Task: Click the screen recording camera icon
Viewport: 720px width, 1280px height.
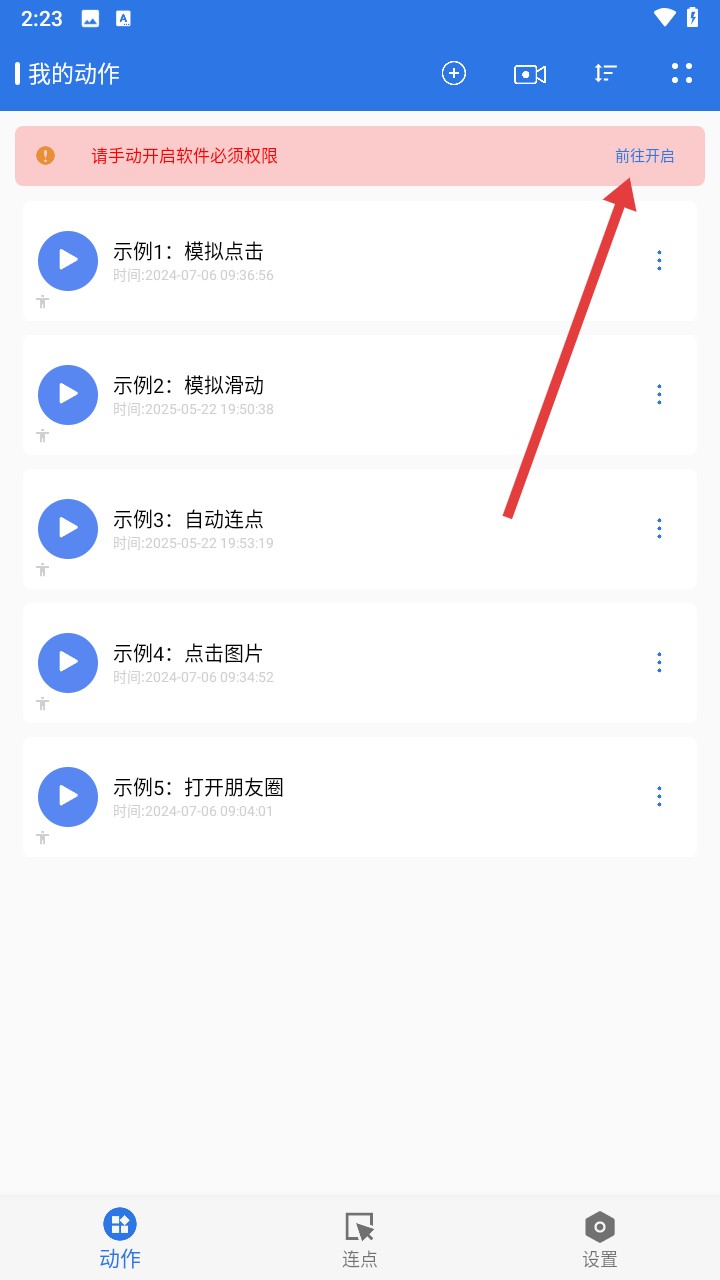Action: (529, 73)
